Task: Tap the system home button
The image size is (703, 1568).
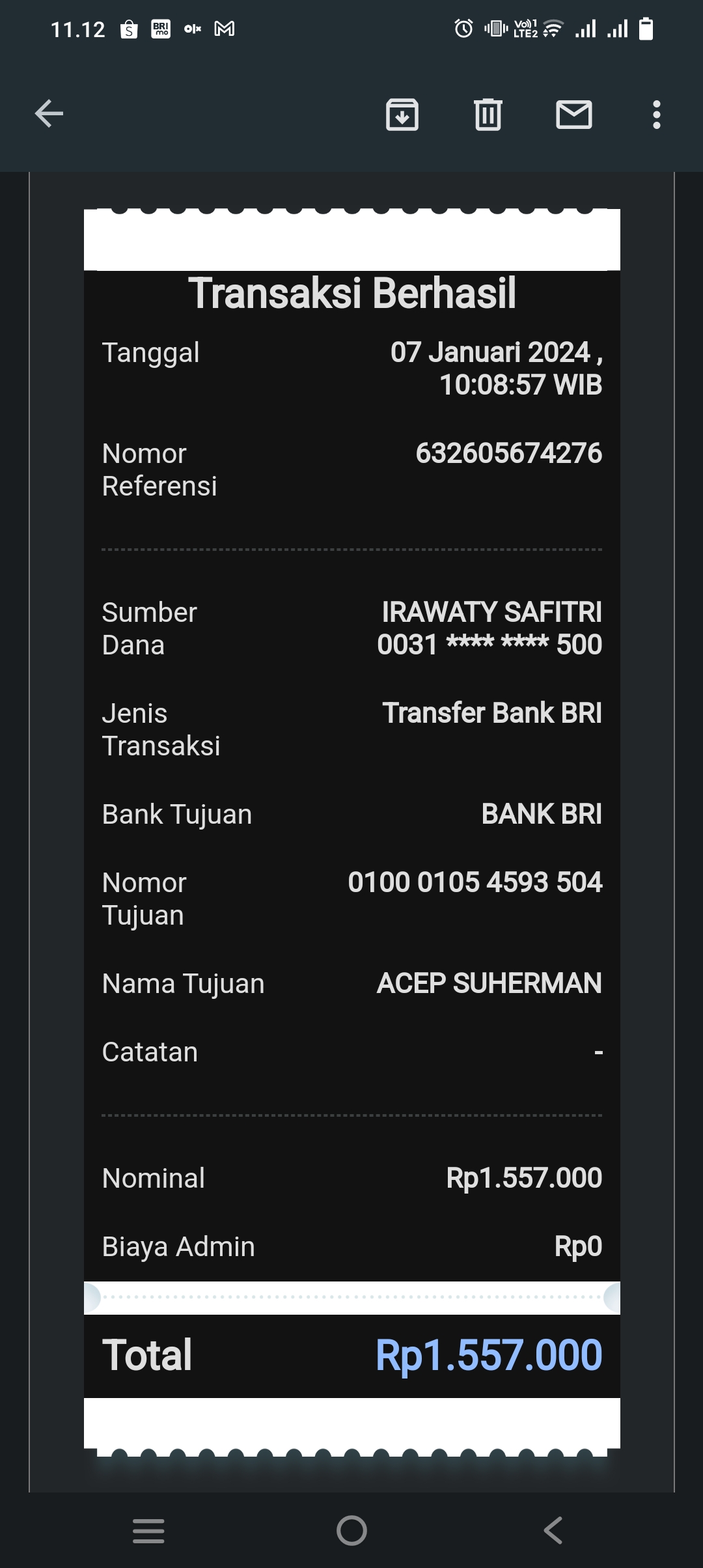Action: [x=351, y=1530]
